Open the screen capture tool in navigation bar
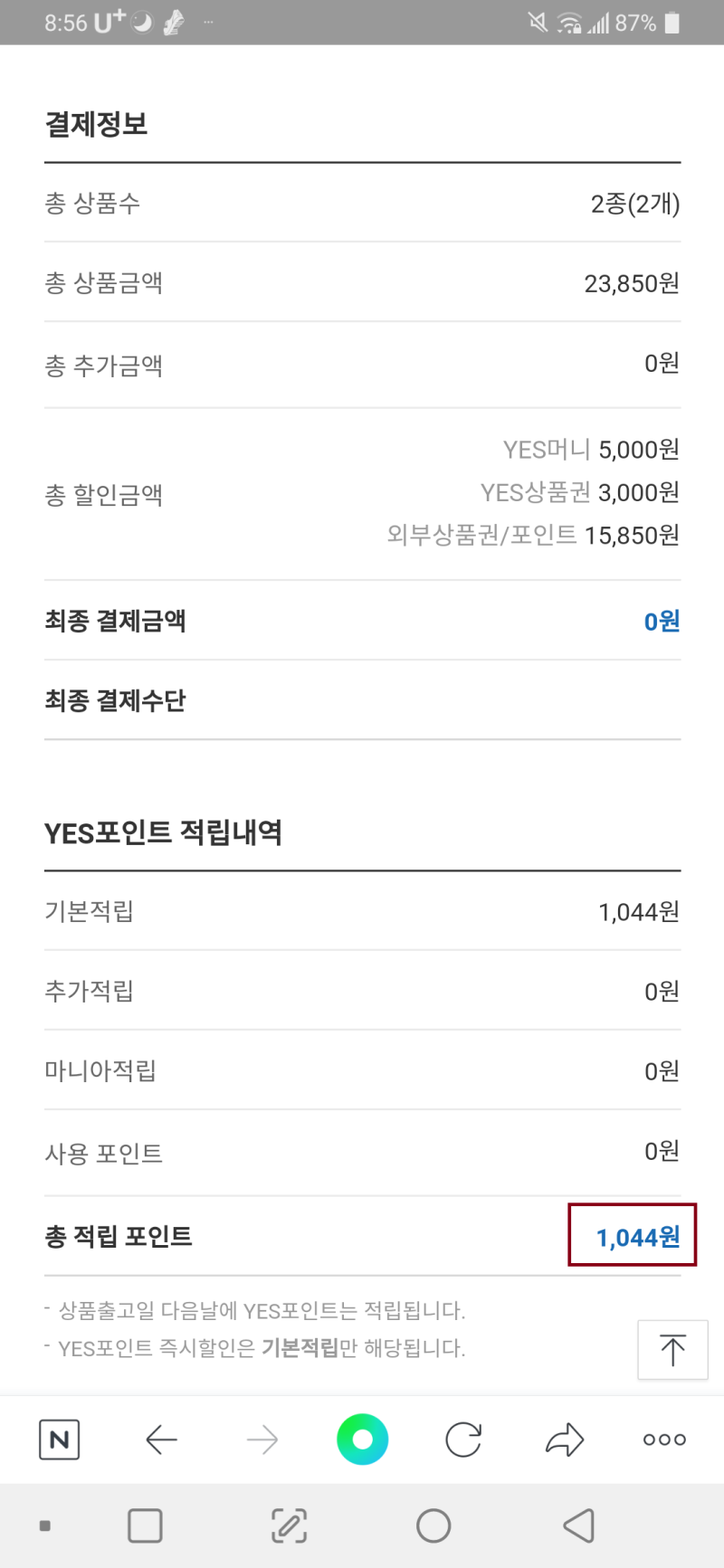Viewport: 724px width, 1568px height. point(288,1525)
